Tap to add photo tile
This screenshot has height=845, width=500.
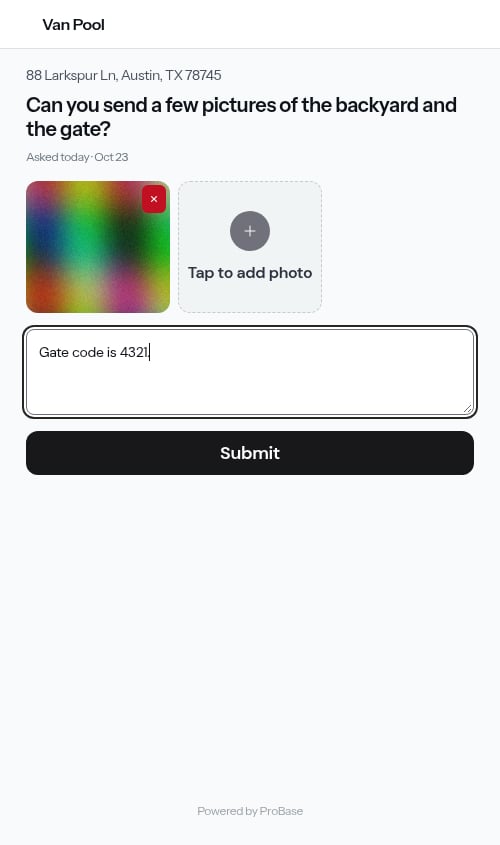pos(250,247)
